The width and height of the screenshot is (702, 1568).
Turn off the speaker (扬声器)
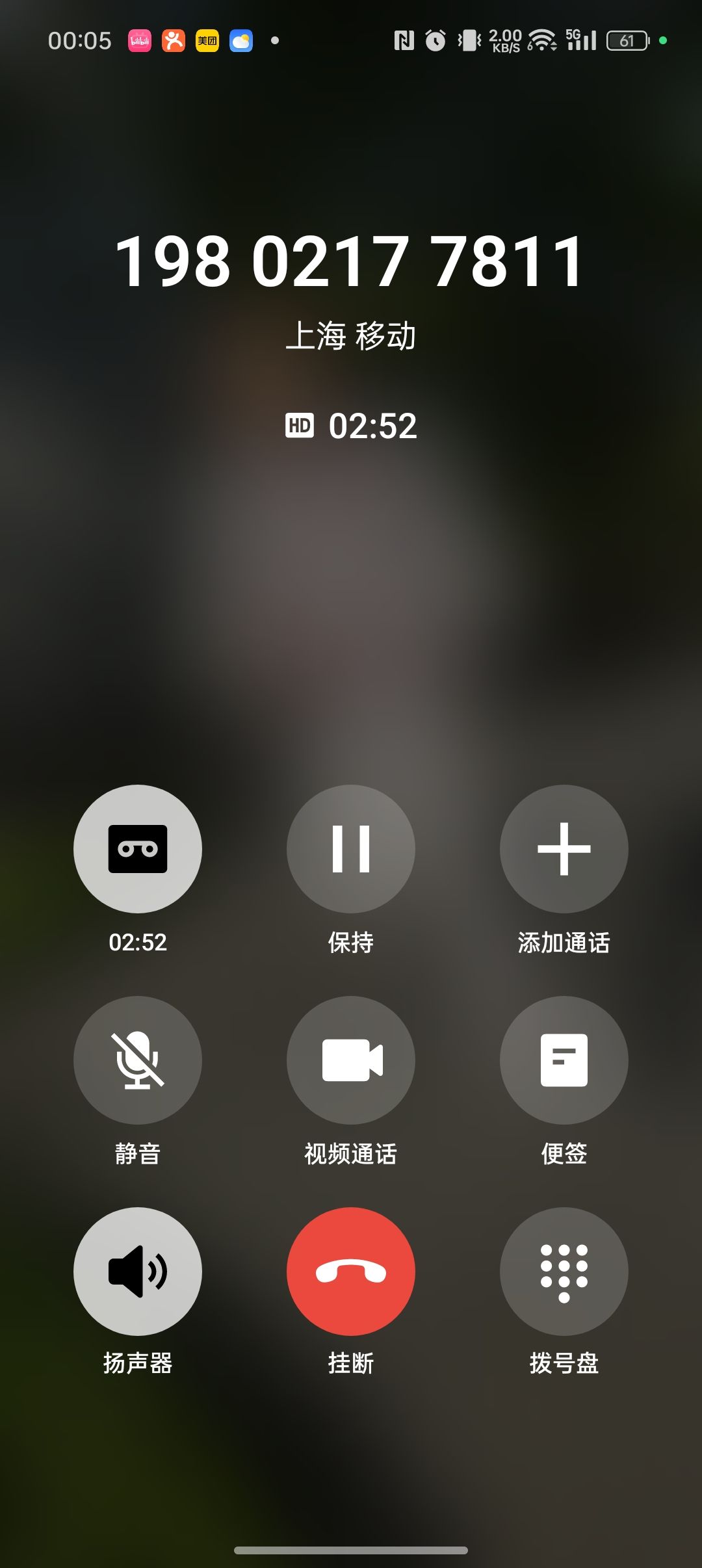point(138,1271)
